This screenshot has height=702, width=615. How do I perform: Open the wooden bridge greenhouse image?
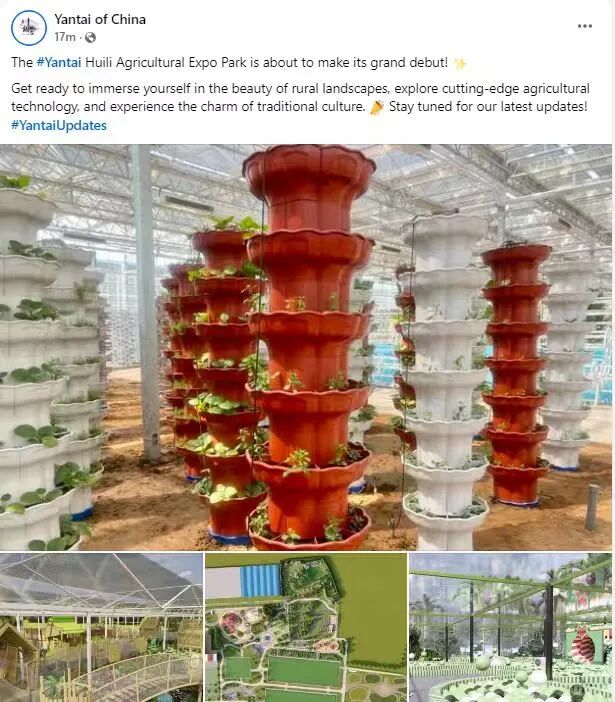100,627
